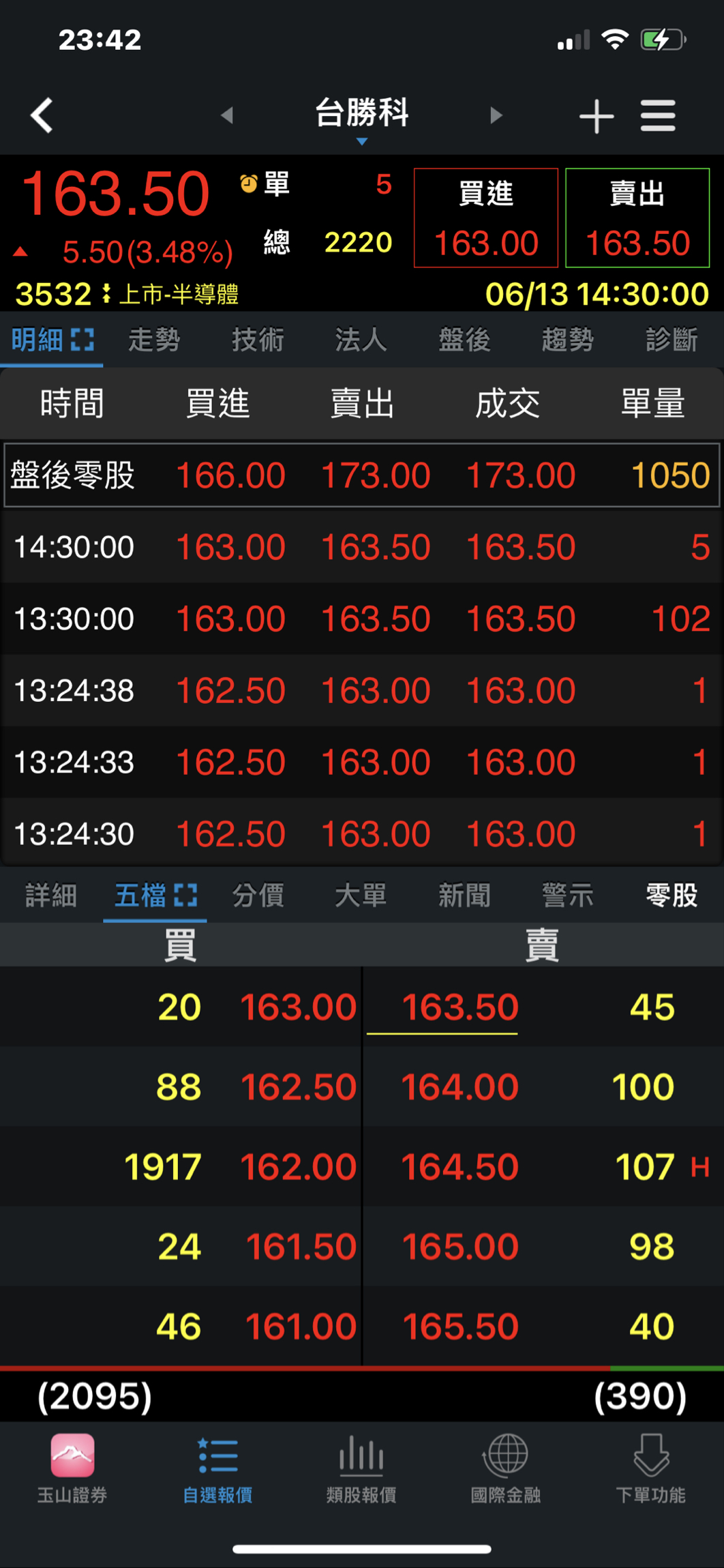Open the 台勝科 stock name dropdown

tap(361, 116)
